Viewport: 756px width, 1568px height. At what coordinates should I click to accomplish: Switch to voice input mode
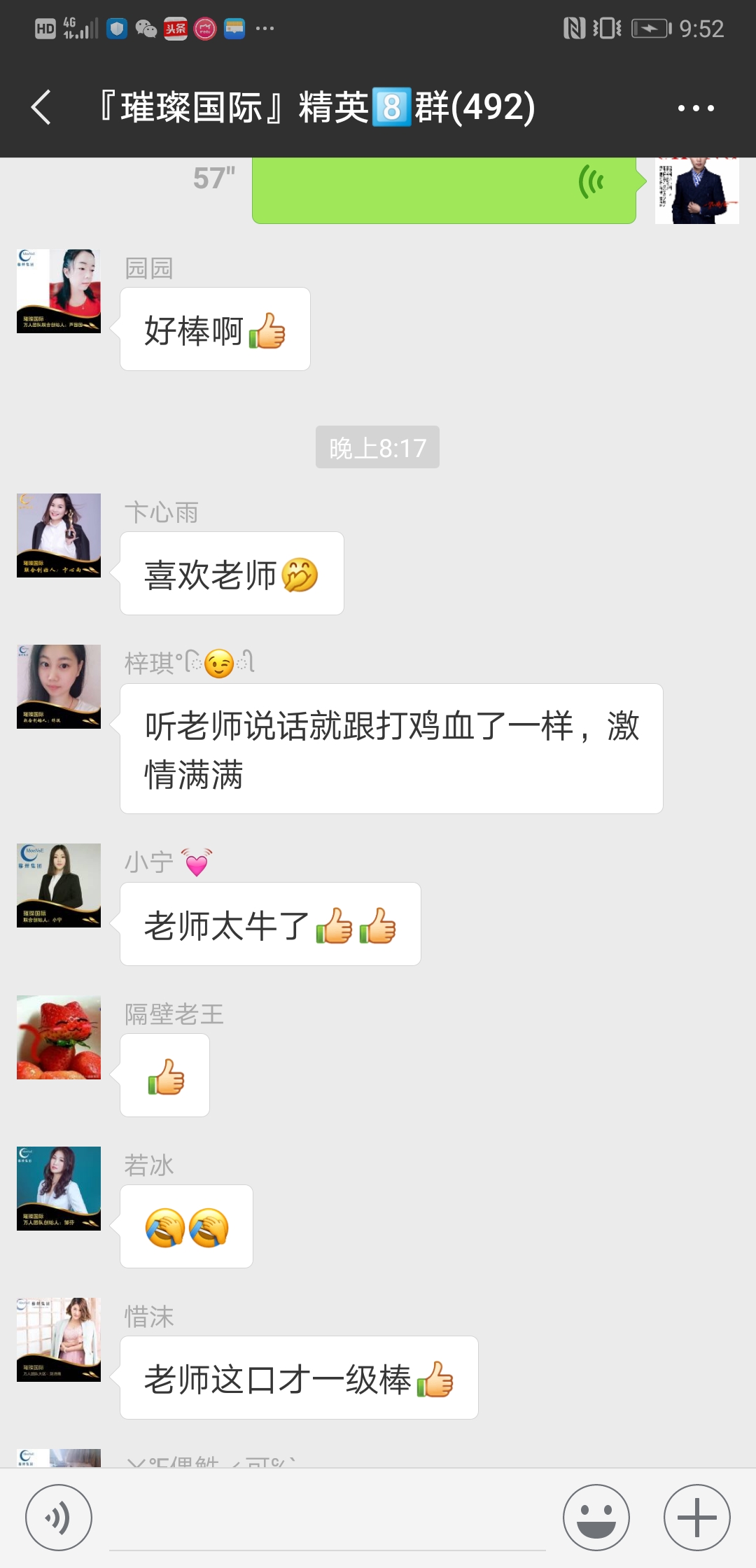(x=59, y=1518)
